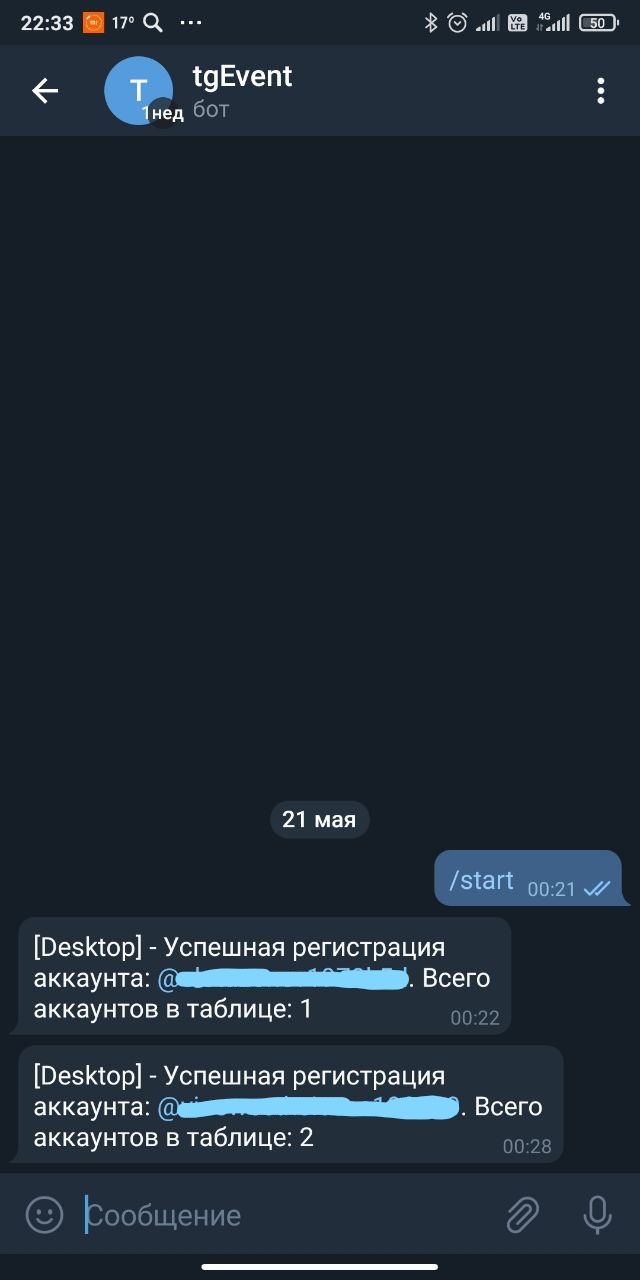The height and width of the screenshot is (1280, 640).
Task: Open the emoji picker
Action: [44, 1215]
